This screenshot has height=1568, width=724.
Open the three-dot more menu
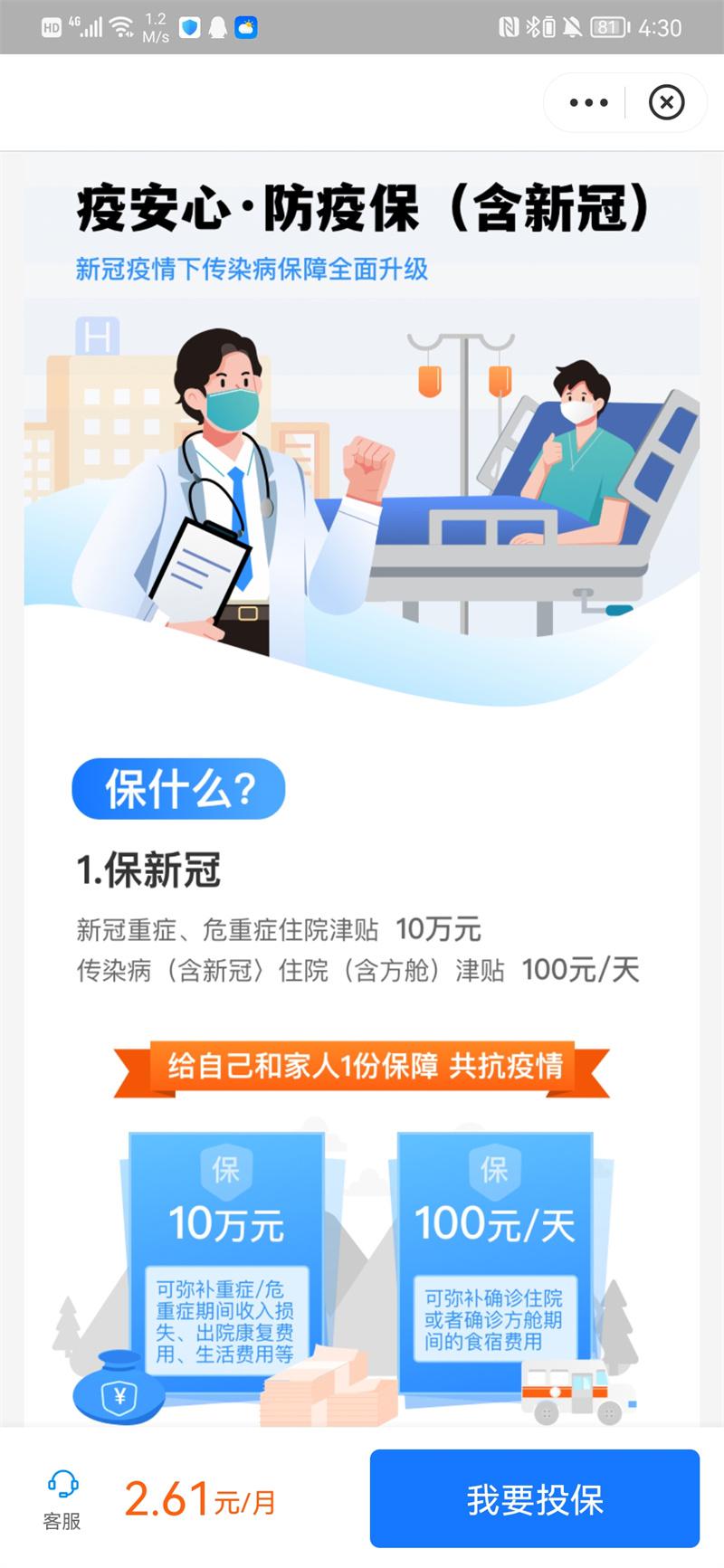tap(588, 102)
